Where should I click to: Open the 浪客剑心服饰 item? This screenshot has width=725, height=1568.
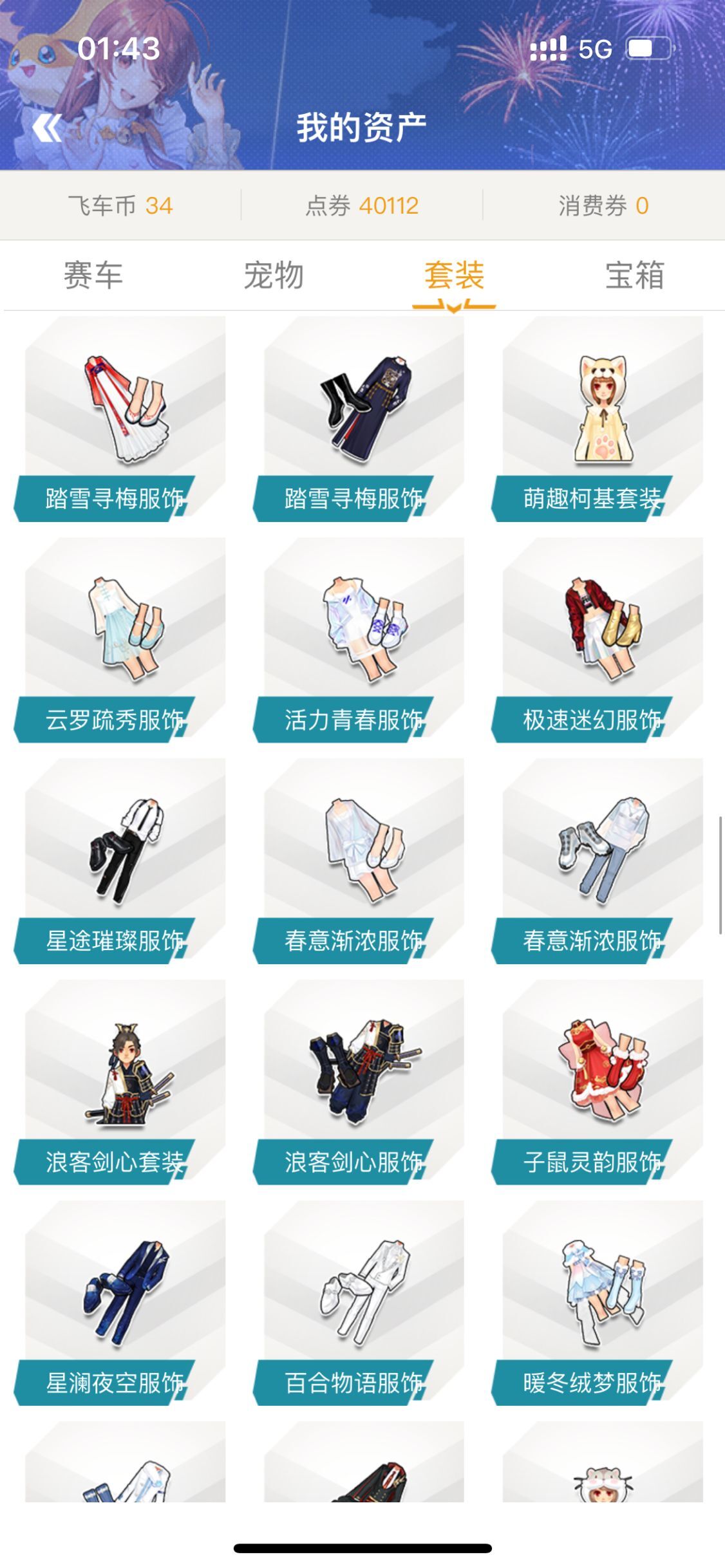pos(359,1083)
